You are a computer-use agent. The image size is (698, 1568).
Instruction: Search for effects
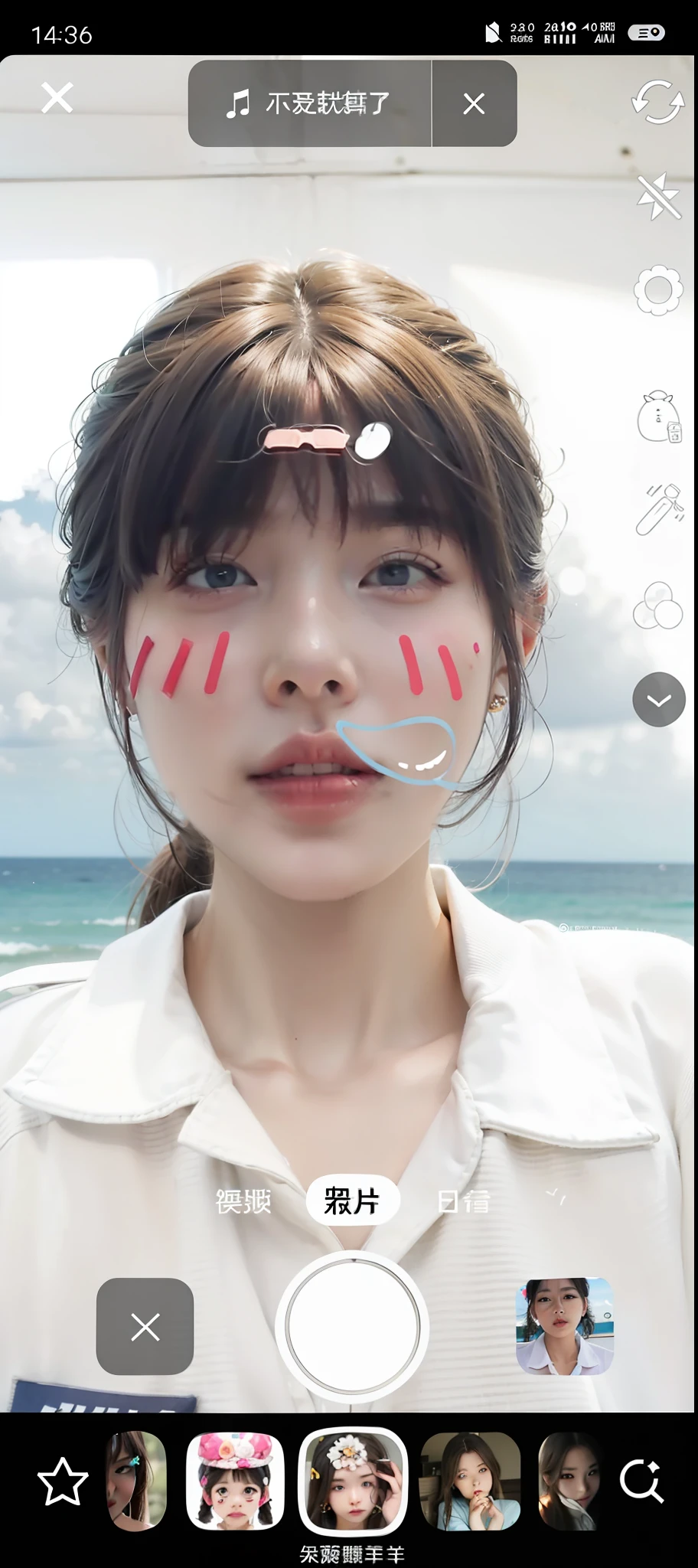tap(641, 1481)
